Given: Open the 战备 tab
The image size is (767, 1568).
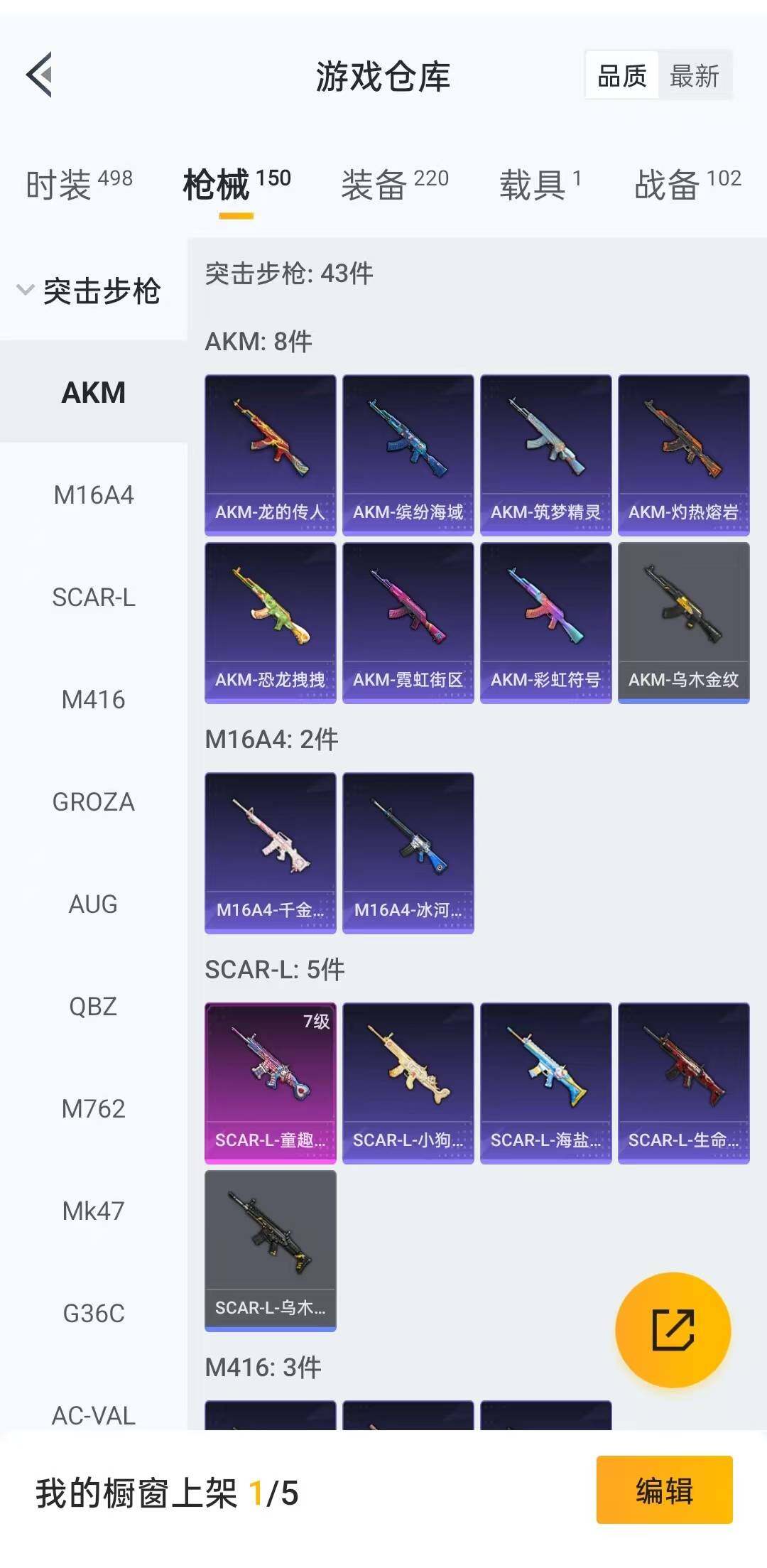Looking at the screenshot, I should 687,184.
